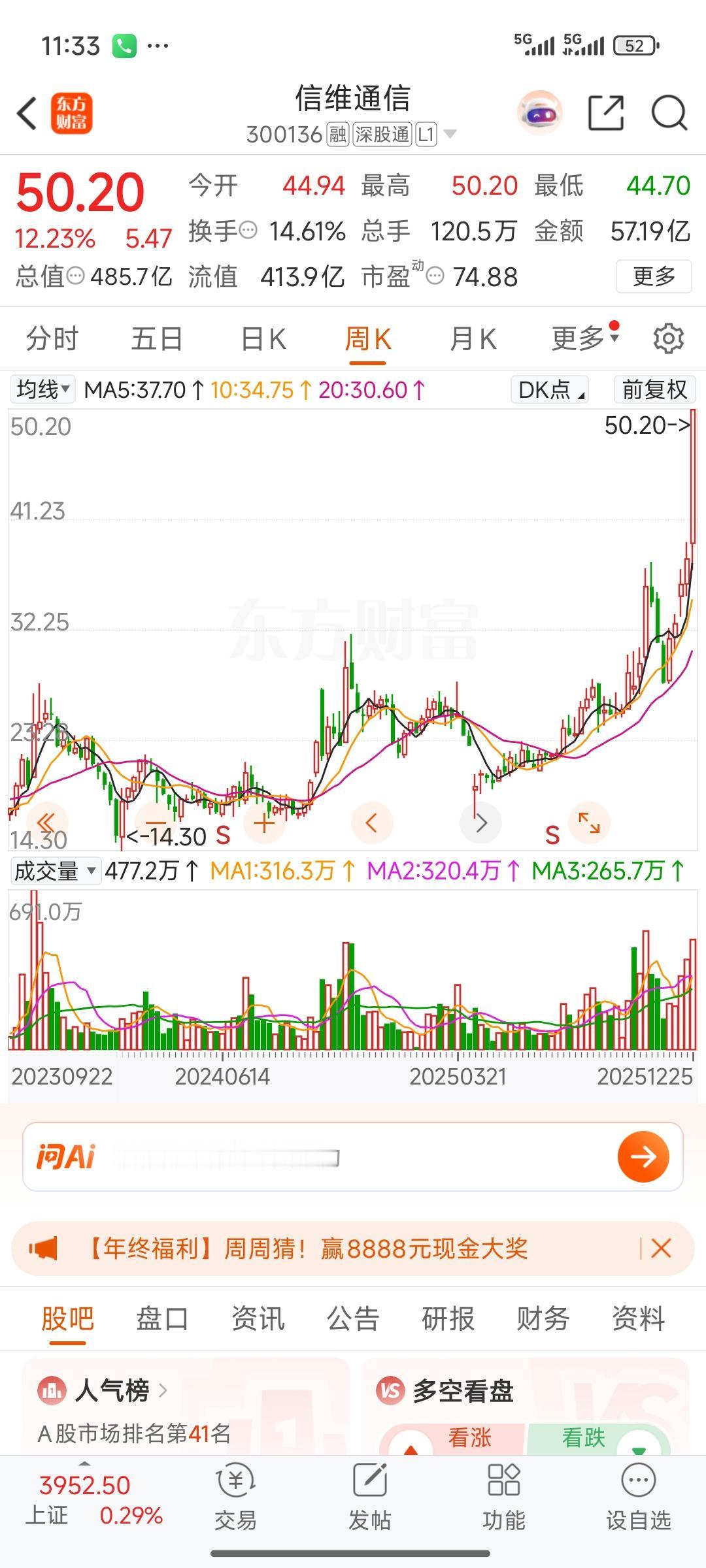
Task: Tap the back arrow at top left
Action: (26, 113)
